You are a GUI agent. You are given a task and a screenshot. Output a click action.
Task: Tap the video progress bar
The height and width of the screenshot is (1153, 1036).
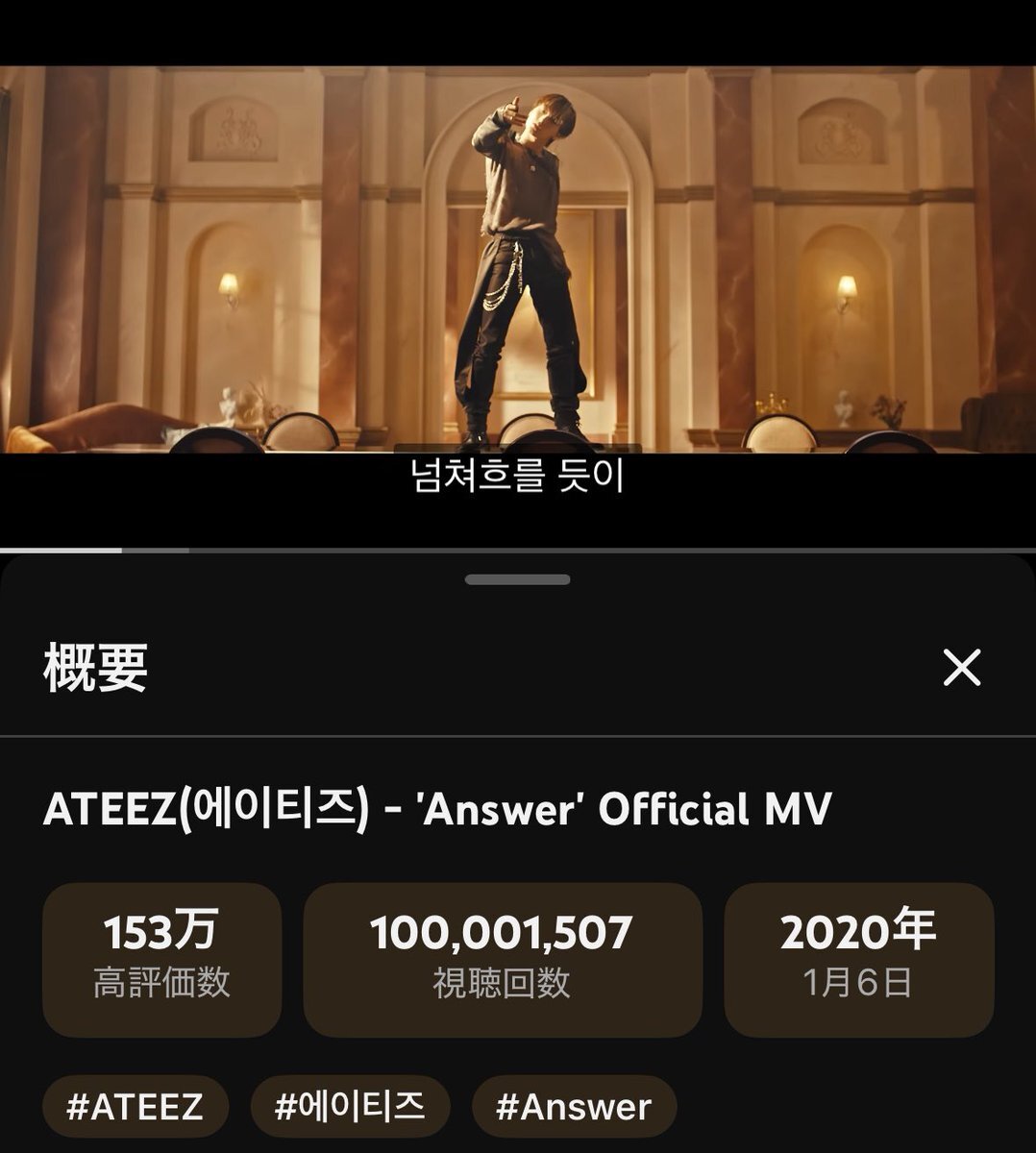[518, 550]
